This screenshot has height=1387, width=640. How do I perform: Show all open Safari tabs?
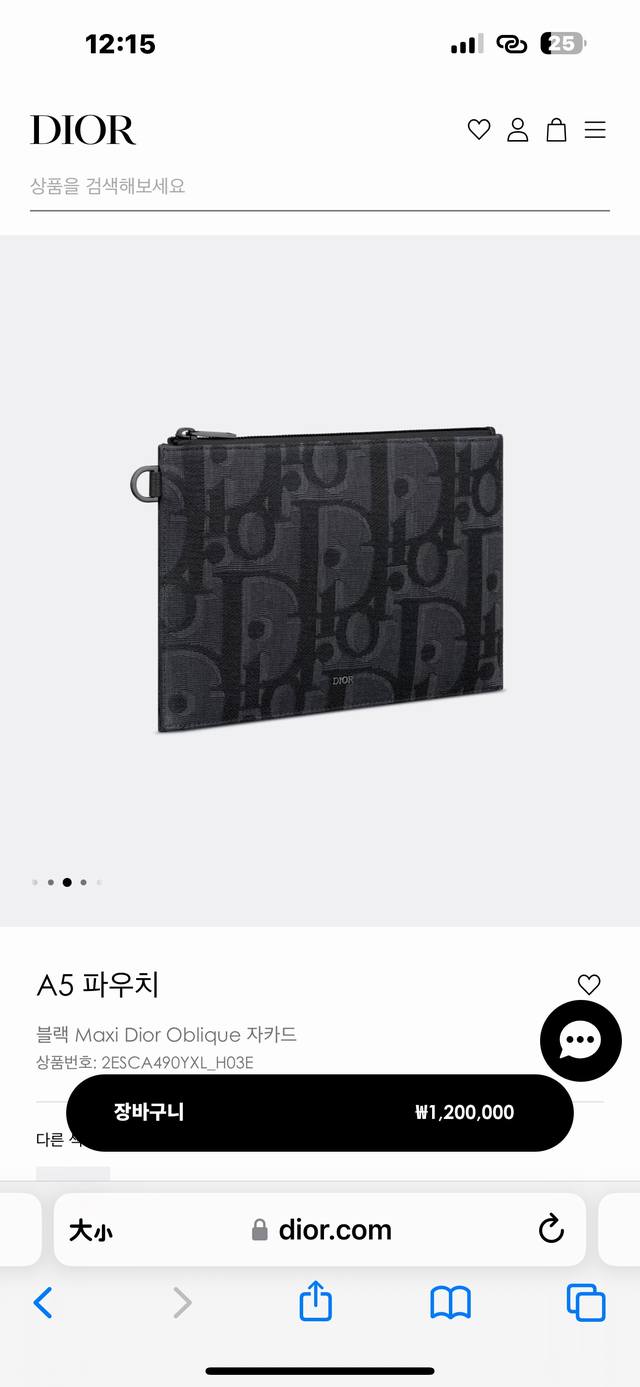tap(586, 1302)
